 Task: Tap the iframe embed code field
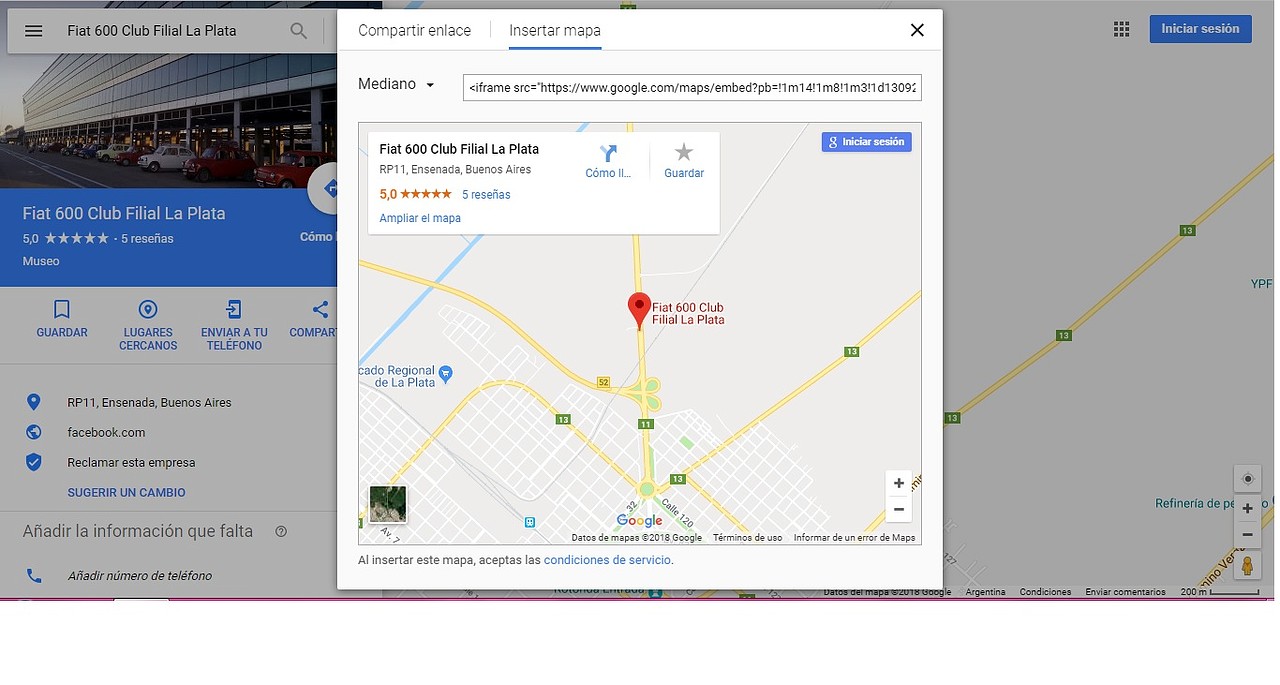point(691,87)
